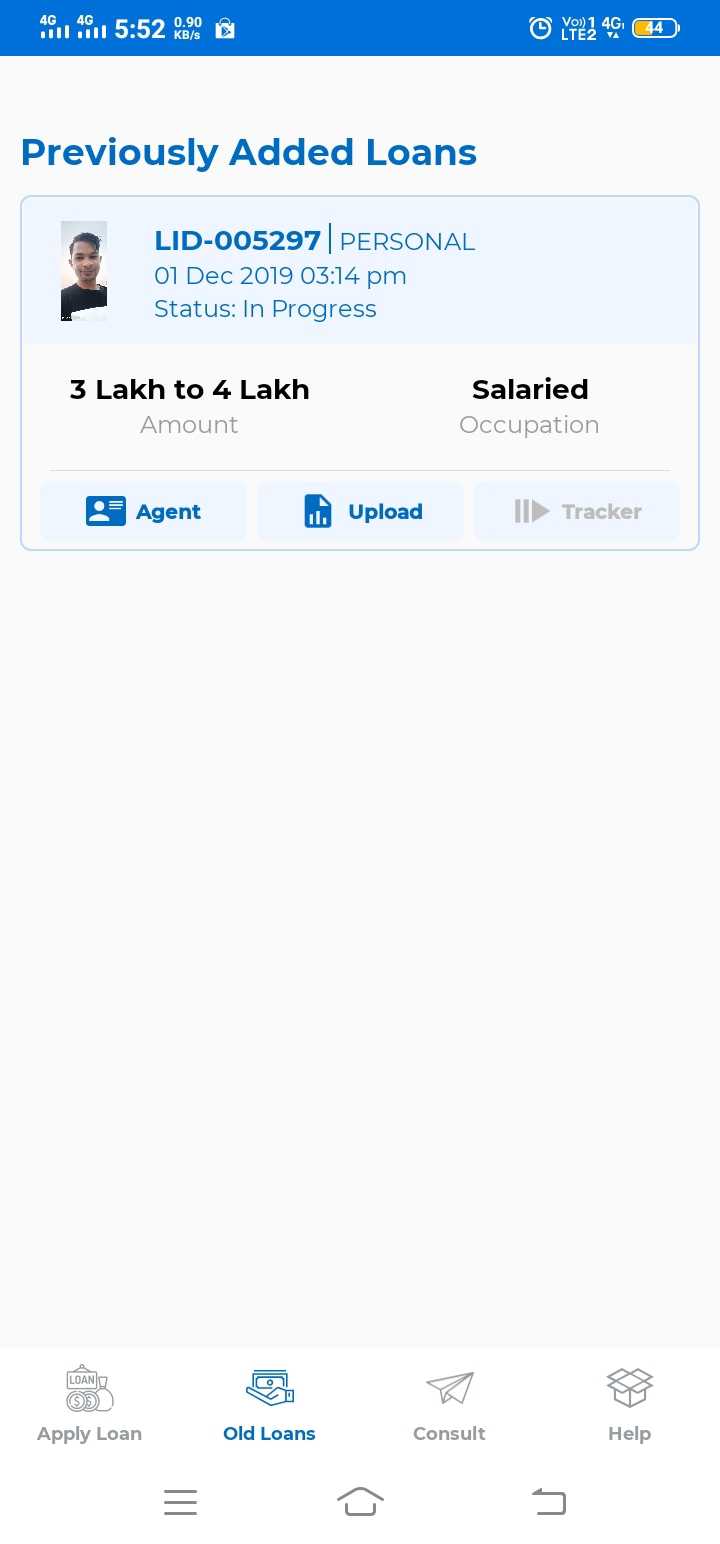Open the LID-005297 personal loan card
The height and width of the screenshot is (1544, 720).
pyautogui.click(x=360, y=373)
